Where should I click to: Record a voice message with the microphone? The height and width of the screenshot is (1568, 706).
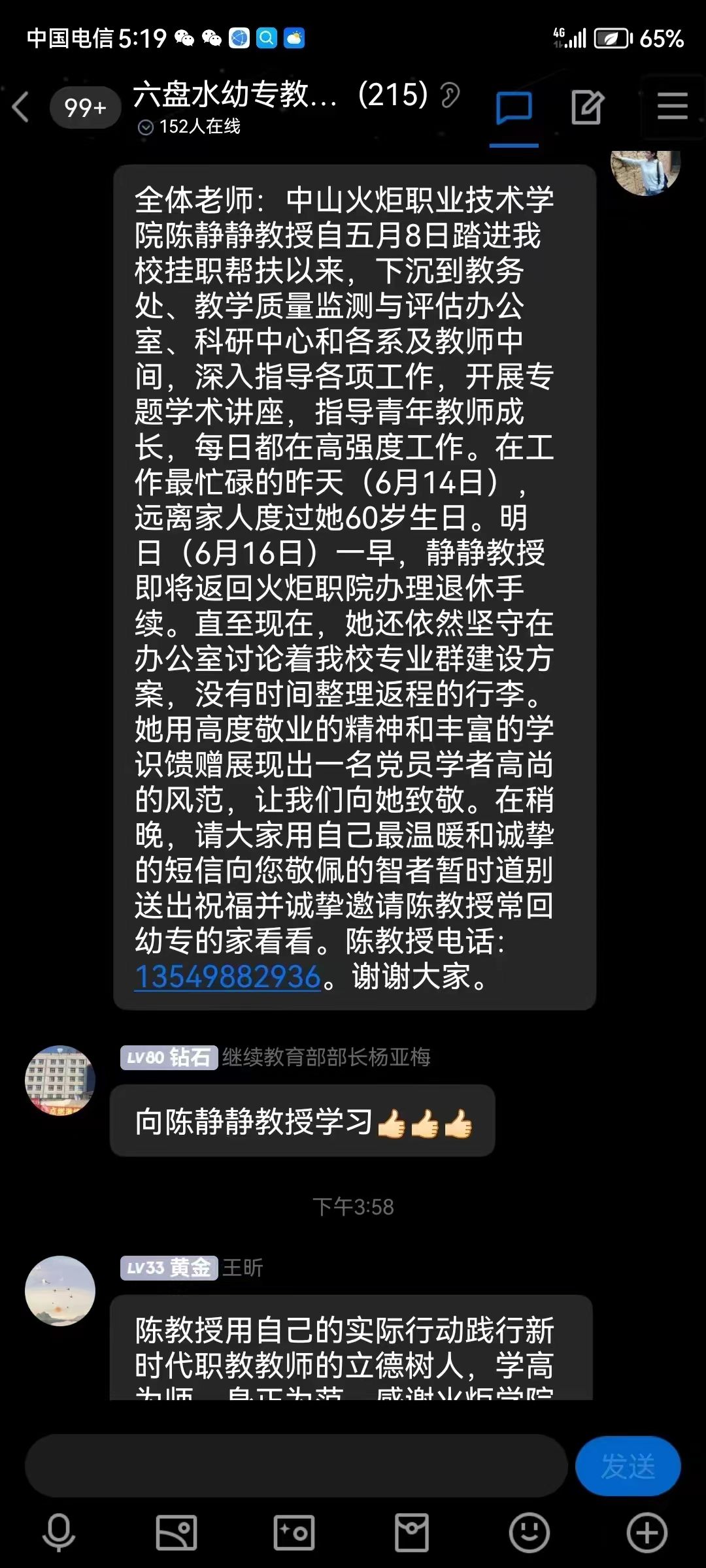pyautogui.click(x=59, y=1532)
